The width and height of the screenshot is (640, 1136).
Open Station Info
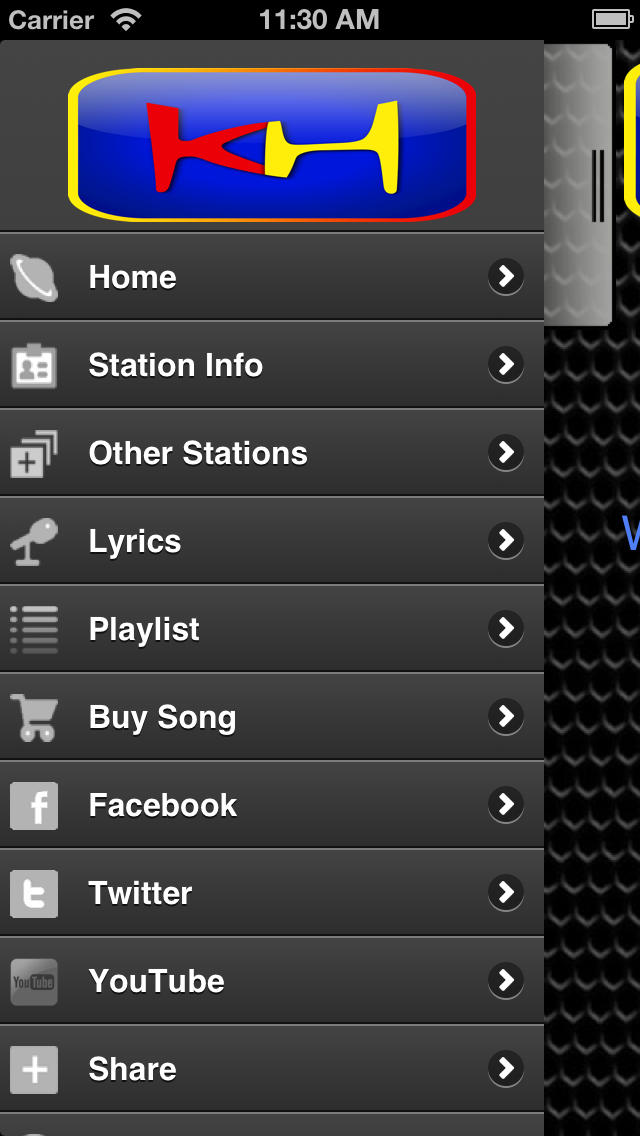272,364
